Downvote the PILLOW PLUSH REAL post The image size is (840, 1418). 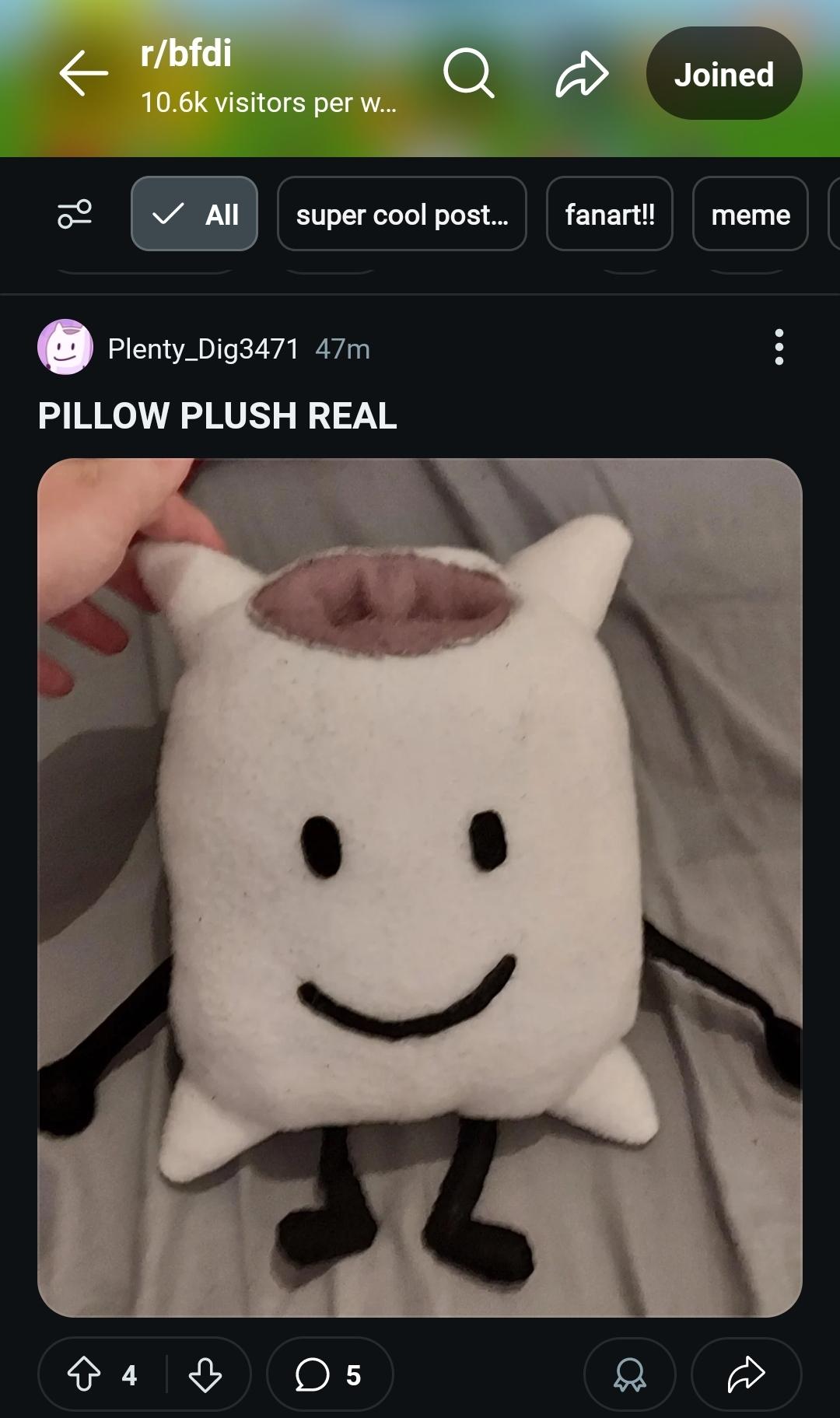(205, 1374)
